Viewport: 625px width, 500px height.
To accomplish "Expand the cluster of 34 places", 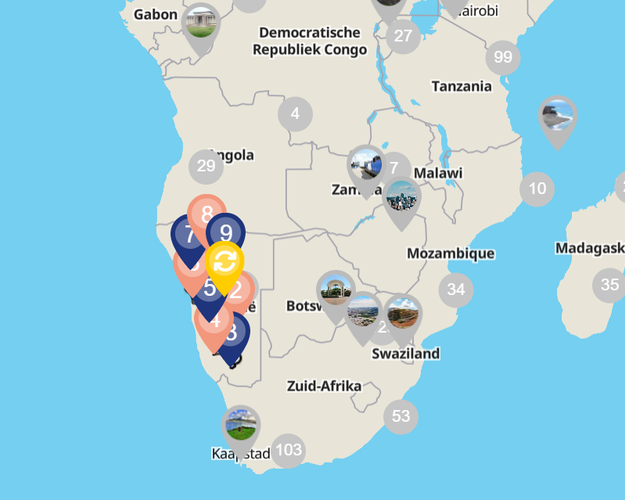I will [x=456, y=290].
